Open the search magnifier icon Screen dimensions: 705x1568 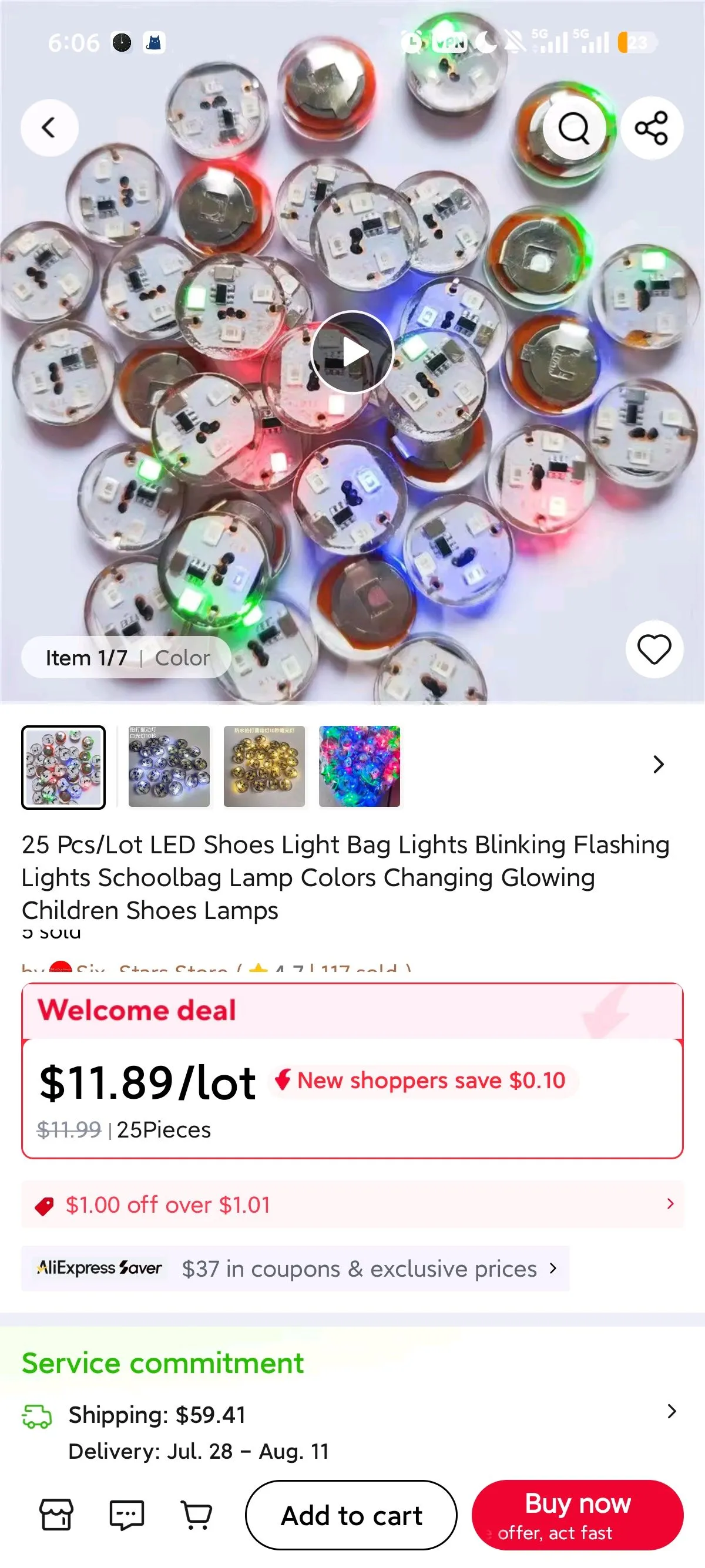click(x=574, y=128)
